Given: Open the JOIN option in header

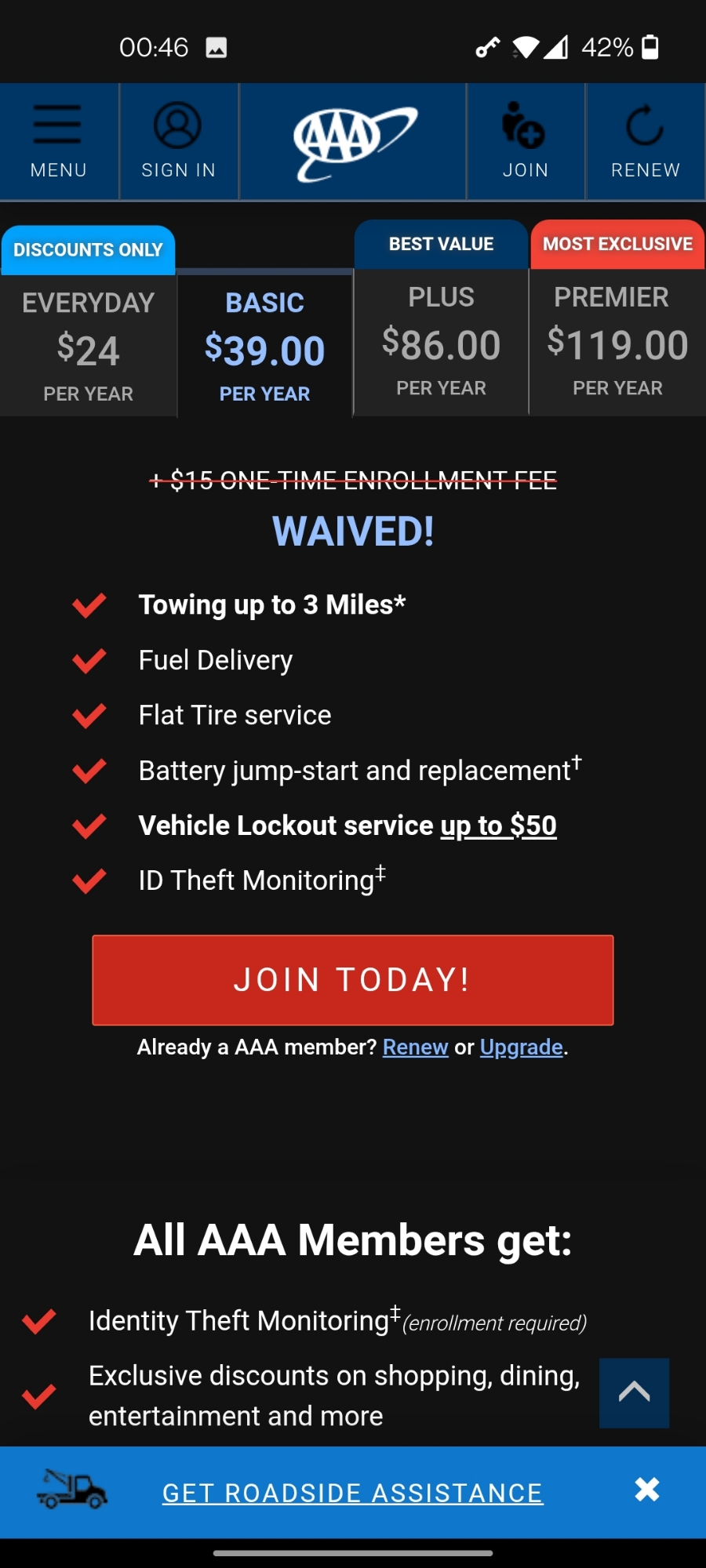Looking at the screenshot, I should [525, 141].
